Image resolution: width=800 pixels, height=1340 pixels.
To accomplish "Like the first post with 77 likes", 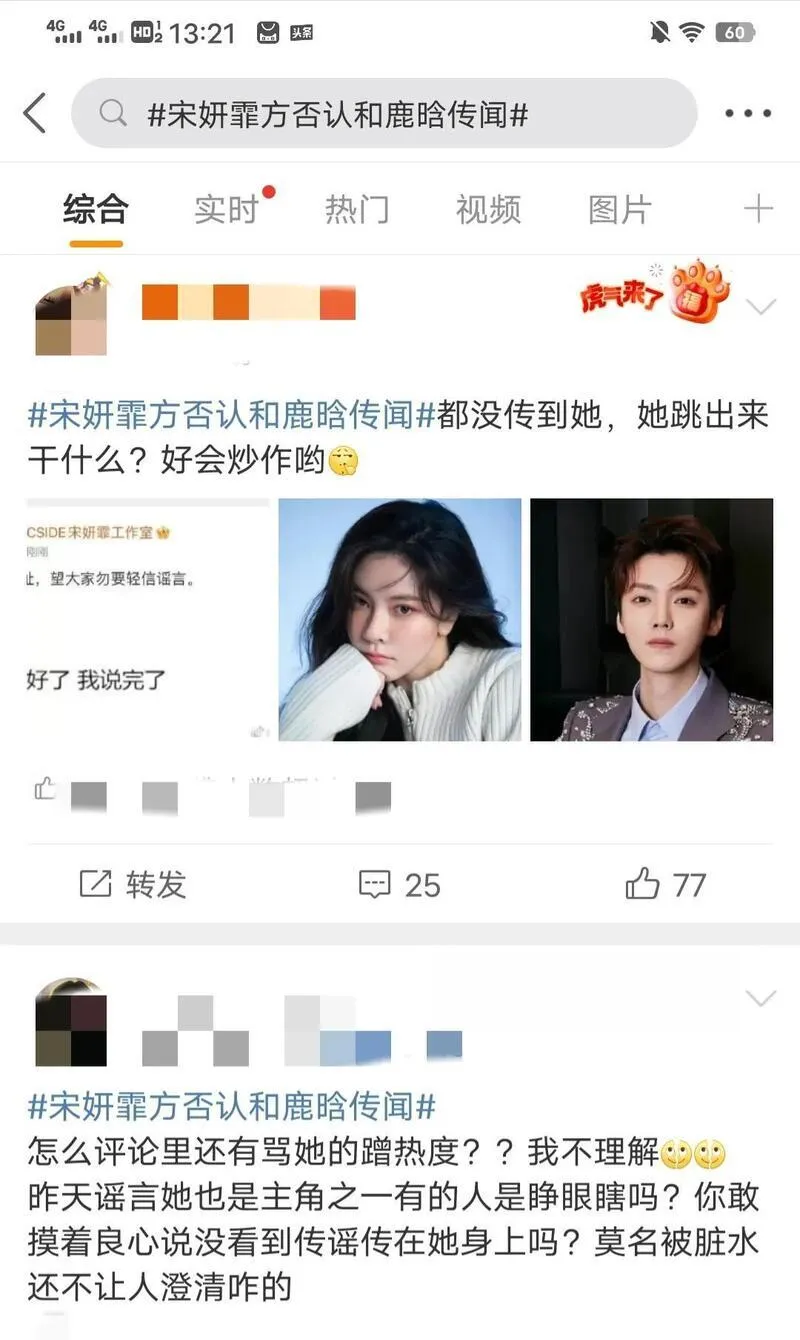I will click(666, 884).
